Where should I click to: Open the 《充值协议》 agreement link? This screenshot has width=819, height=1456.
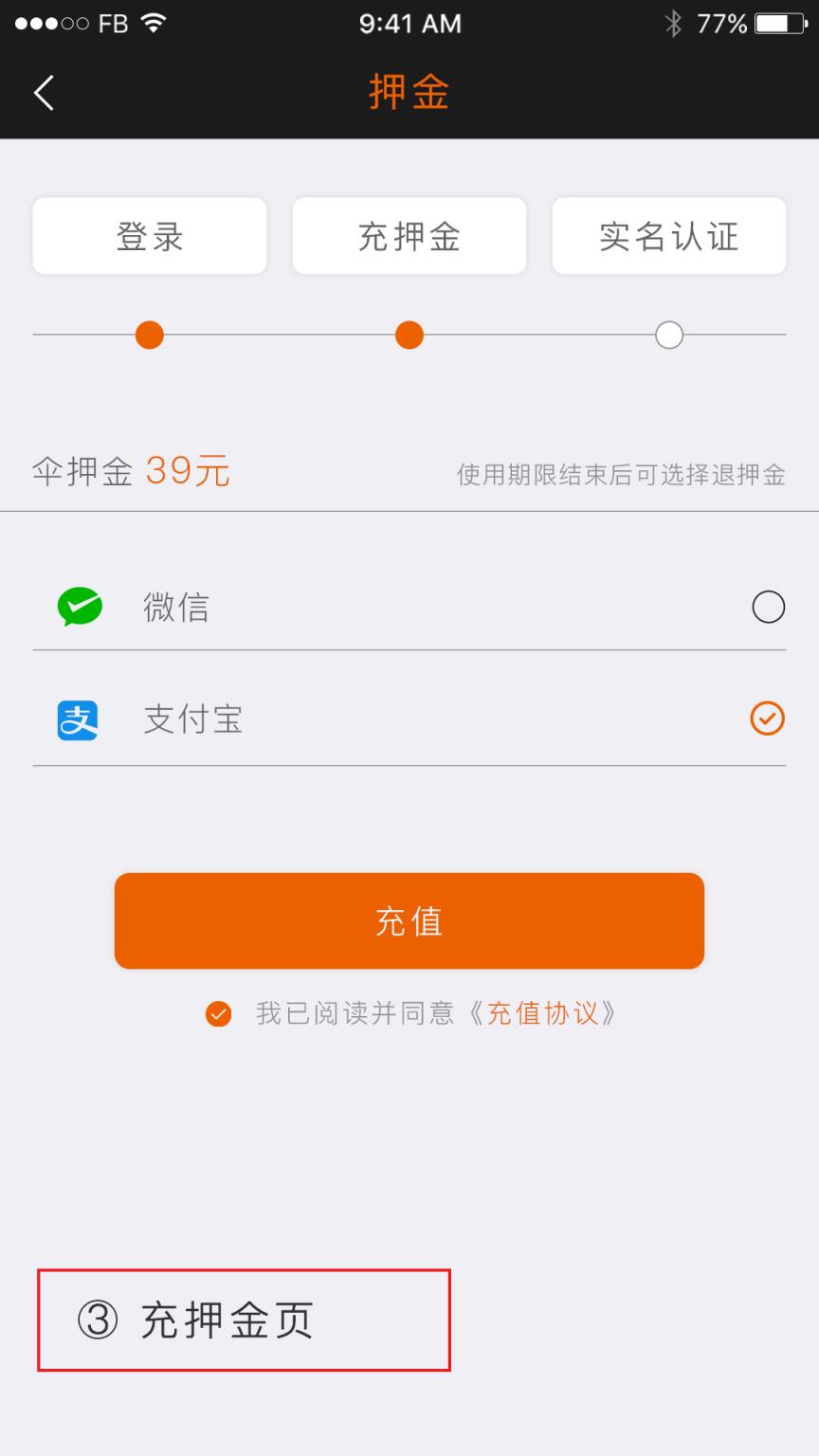[545, 1013]
